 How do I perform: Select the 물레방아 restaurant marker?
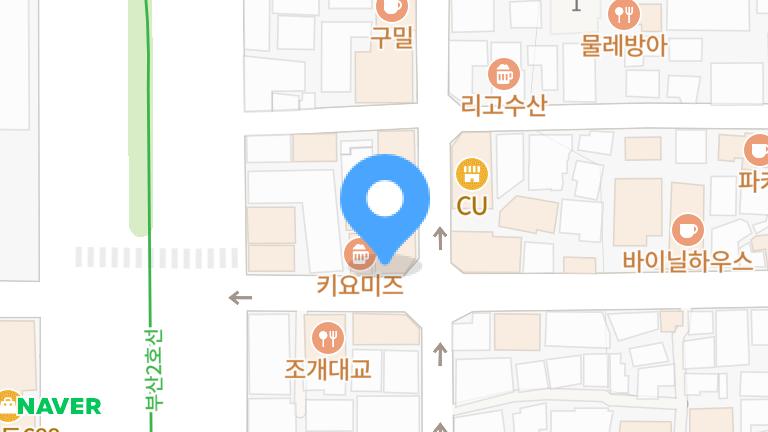(625, 14)
